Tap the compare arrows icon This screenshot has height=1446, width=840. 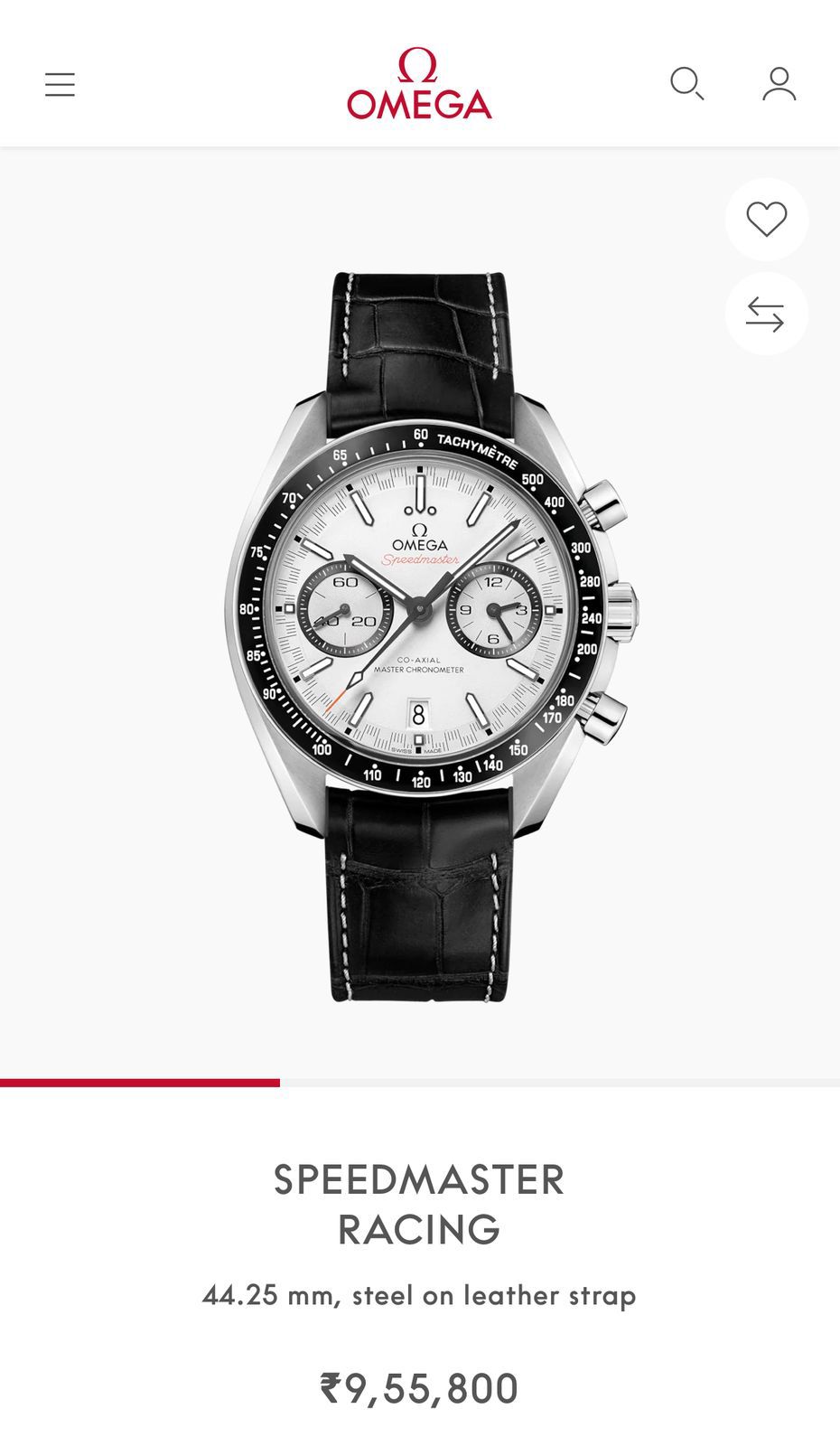766,315
